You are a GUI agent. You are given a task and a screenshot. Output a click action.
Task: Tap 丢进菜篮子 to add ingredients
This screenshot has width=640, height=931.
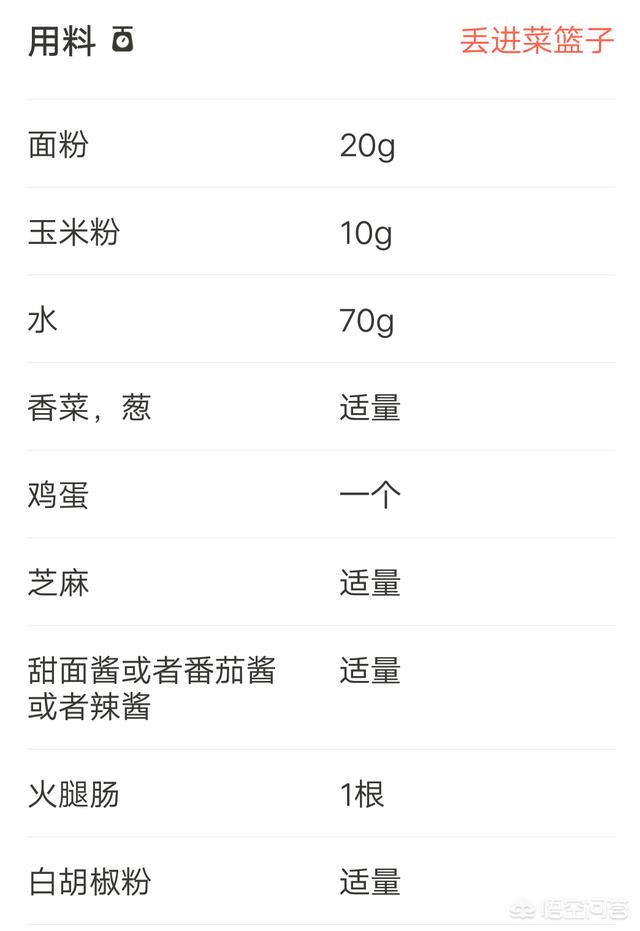(x=536, y=41)
